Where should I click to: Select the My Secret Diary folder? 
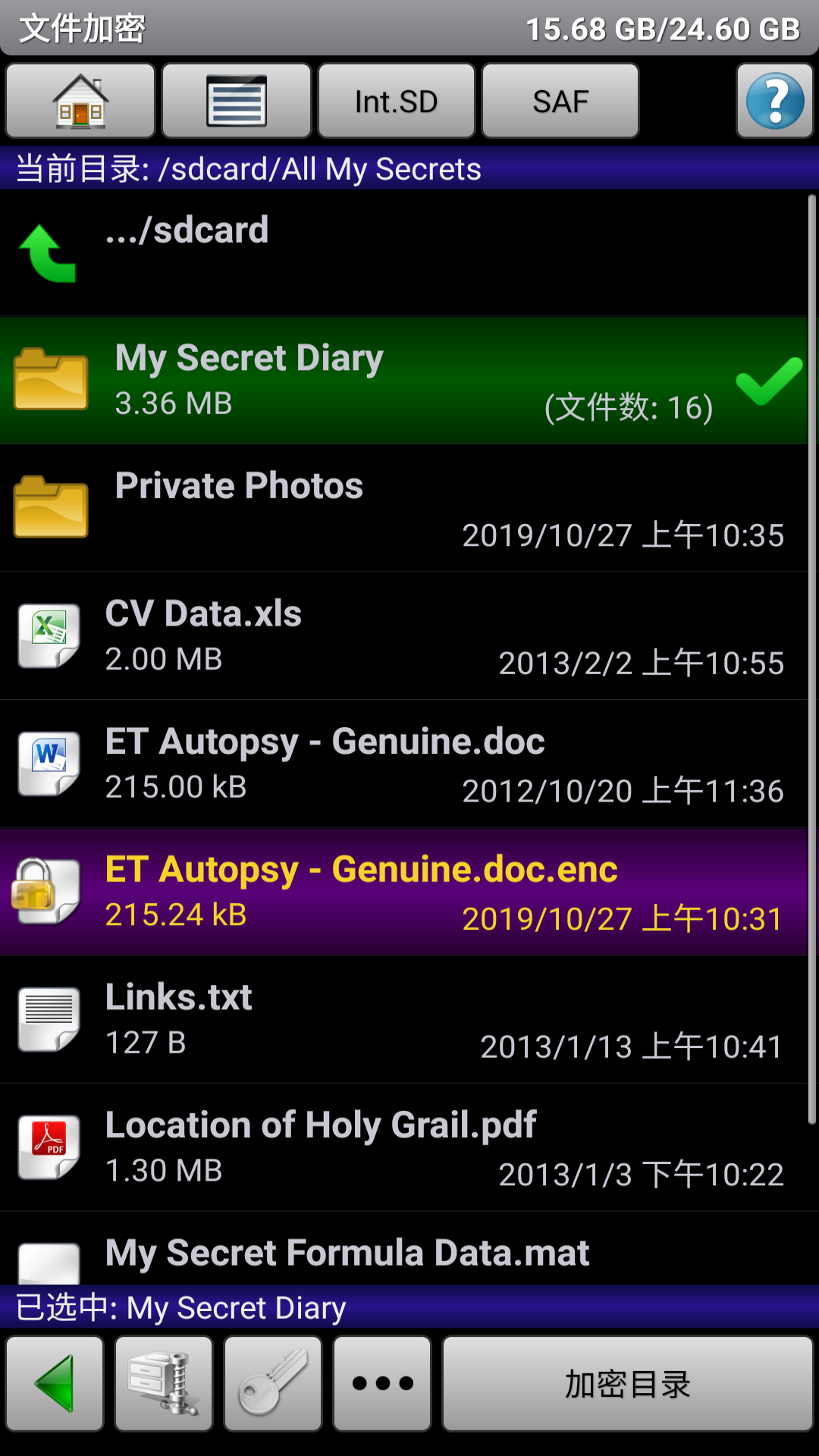click(402, 381)
